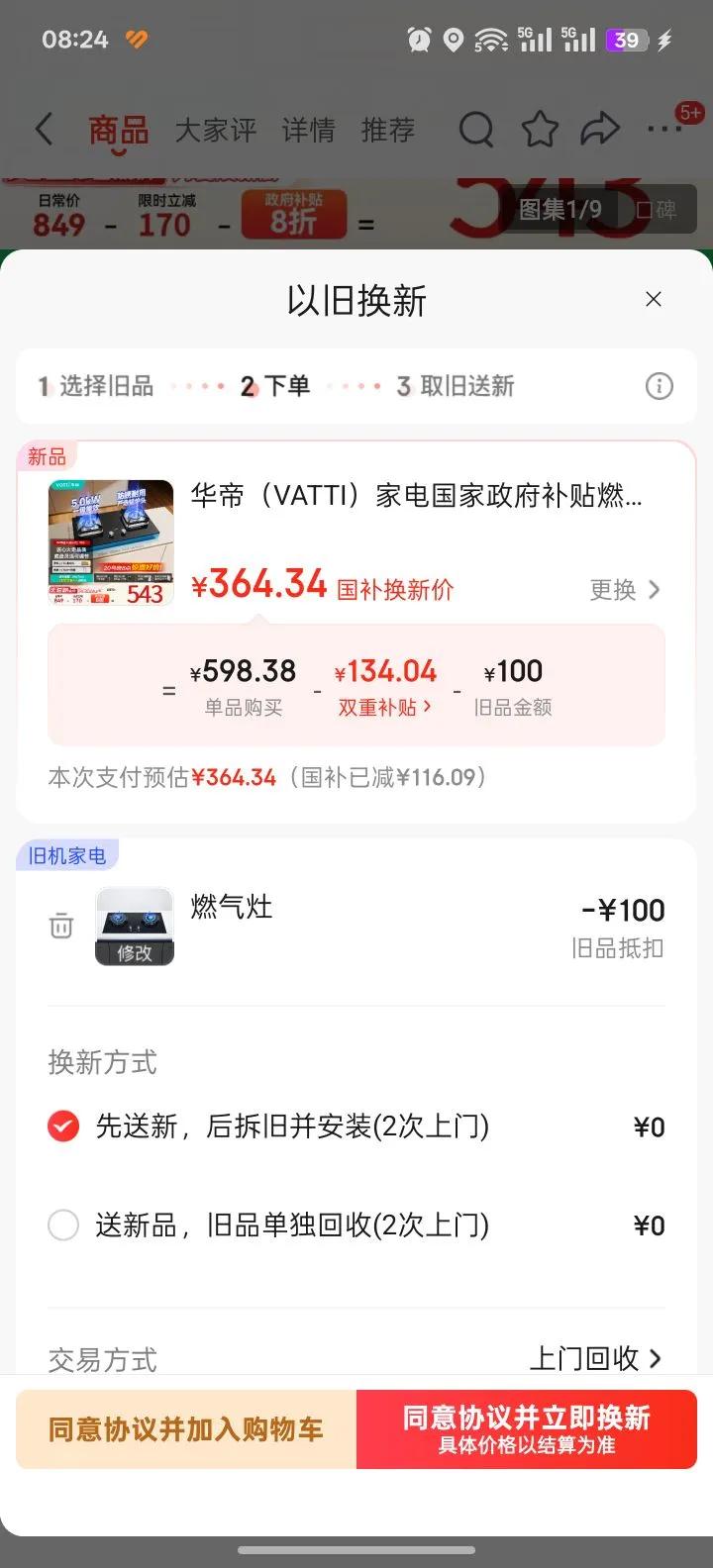Close the 以旧换新 trade-in sheet

[x=653, y=299]
